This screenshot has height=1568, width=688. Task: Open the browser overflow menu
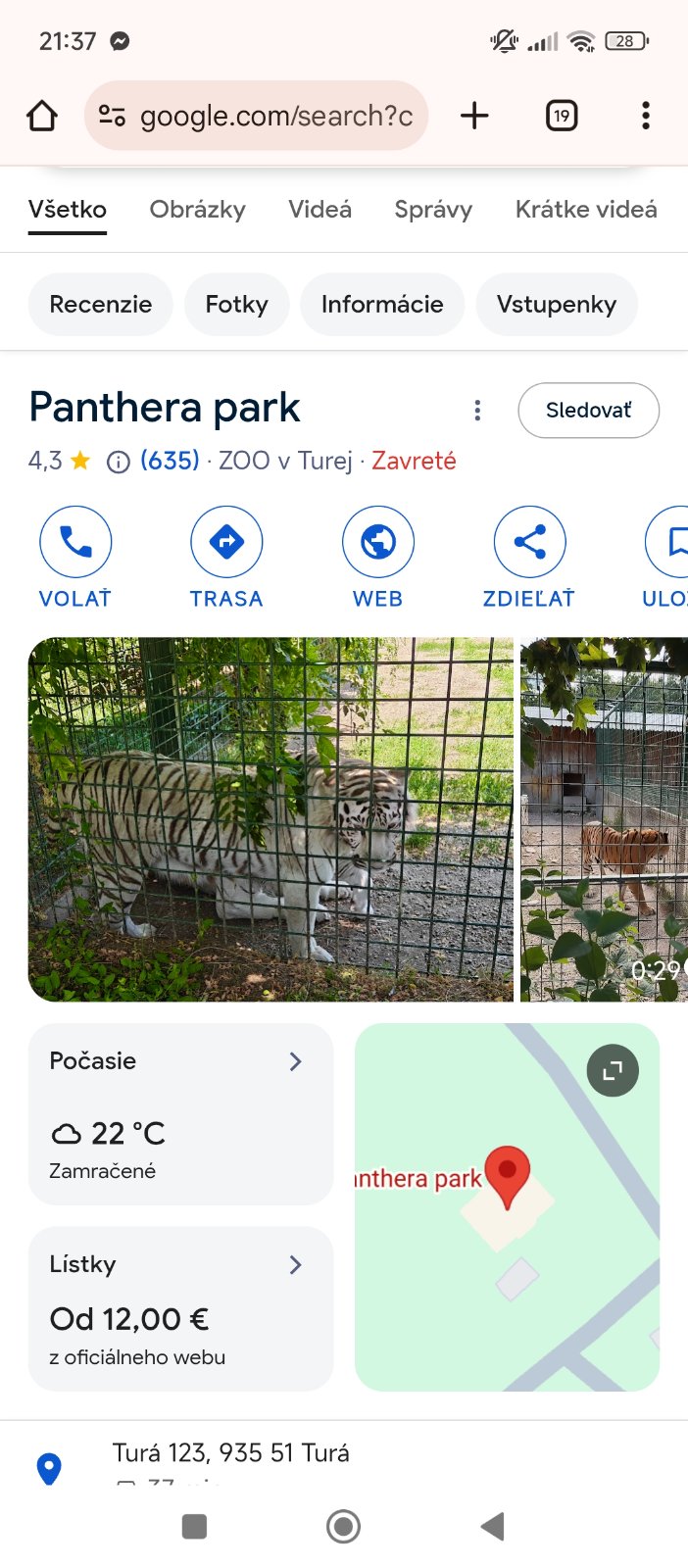[x=645, y=116]
